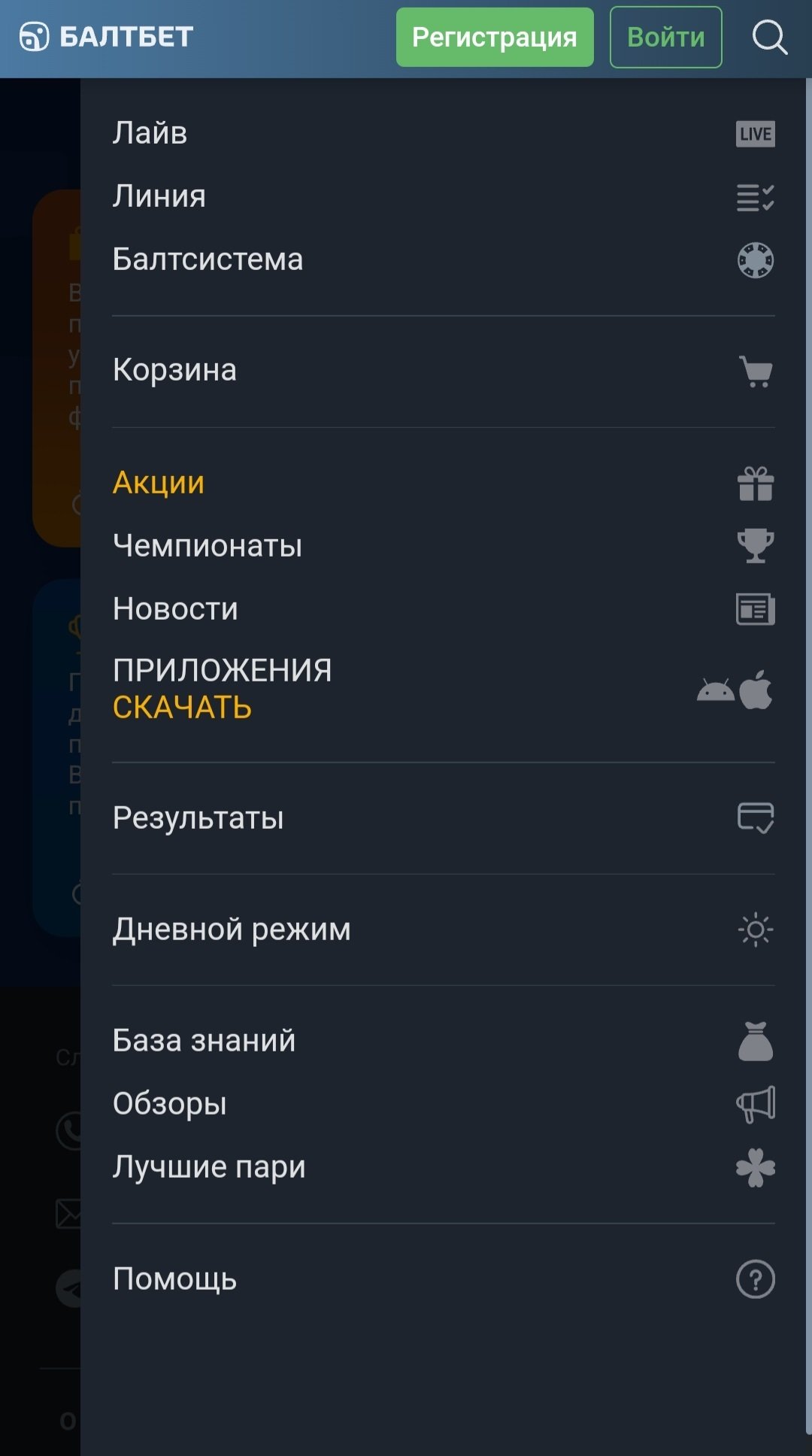Read Новости
This screenshot has height=1456, width=812.
click(x=175, y=609)
